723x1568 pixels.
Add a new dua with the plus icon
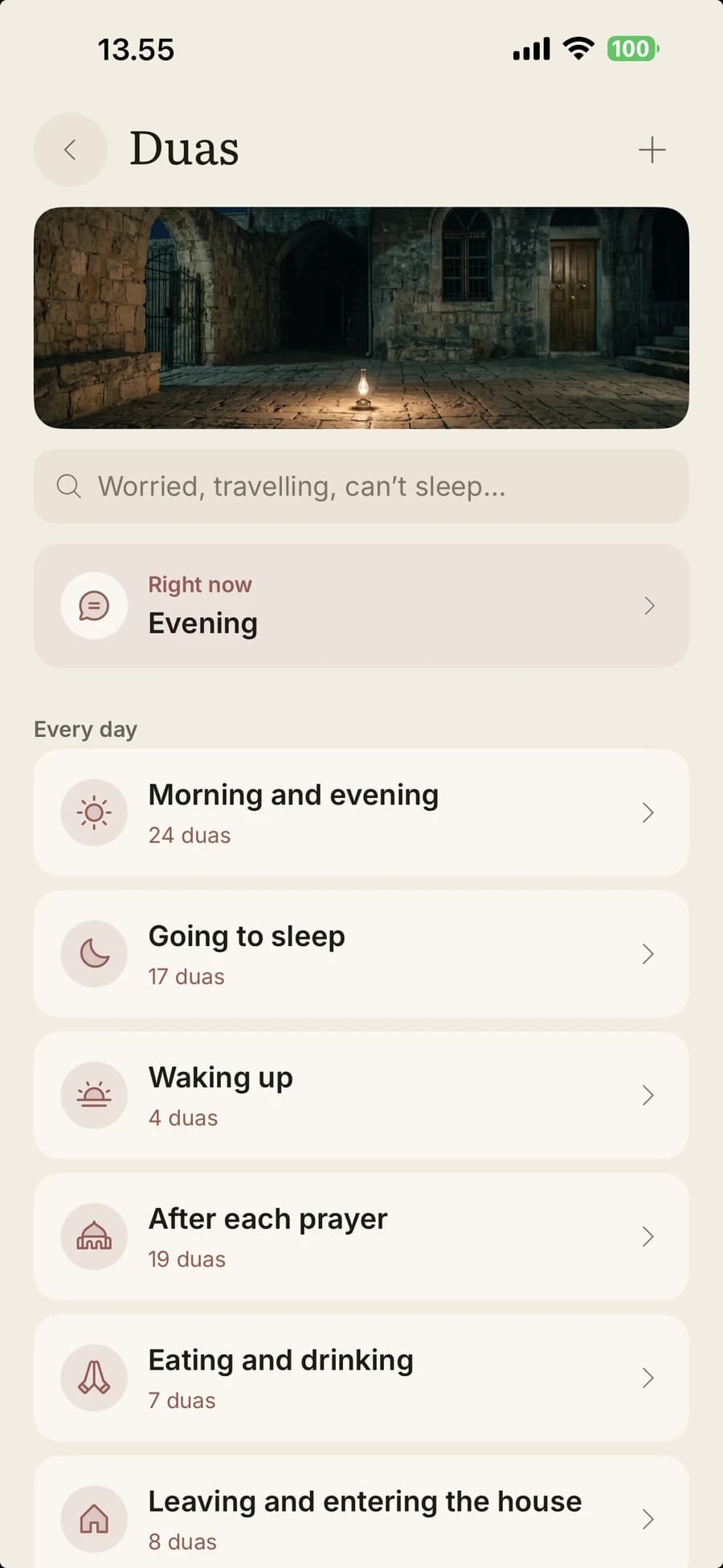(652, 149)
